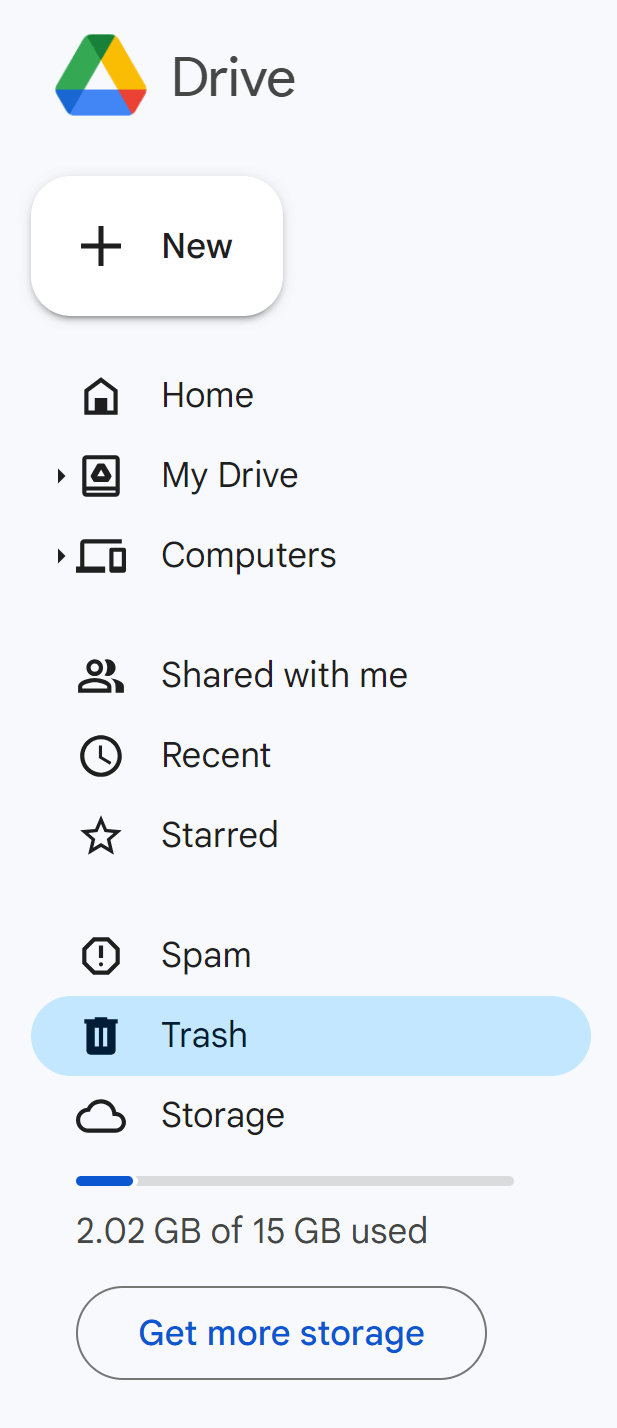Create a new file with New button
The width and height of the screenshot is (617, 1428).
click(x=157, y=246)
